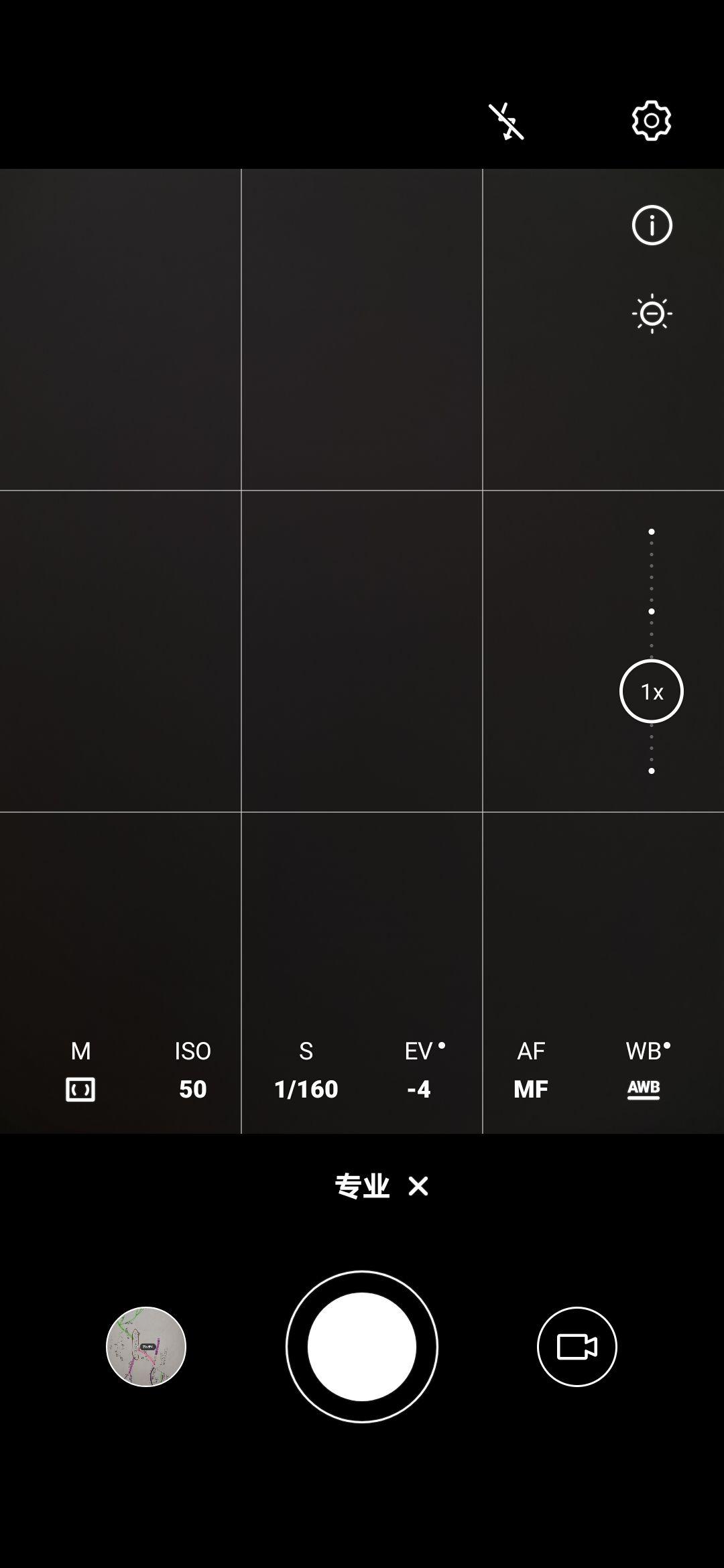The width and height of the screenshot is (724, 1568).
Task: Adjust shutter speed 1/160
Action: click(x=306, y=1070)
